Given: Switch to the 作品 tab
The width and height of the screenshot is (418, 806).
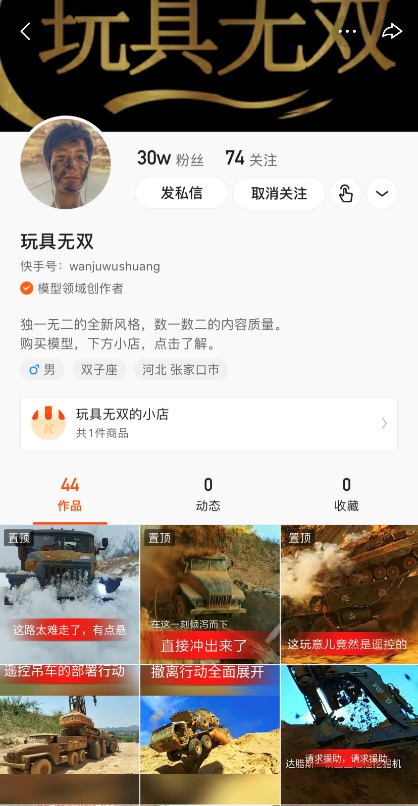Looking at the screenshot, I should [x=70, y=494].
